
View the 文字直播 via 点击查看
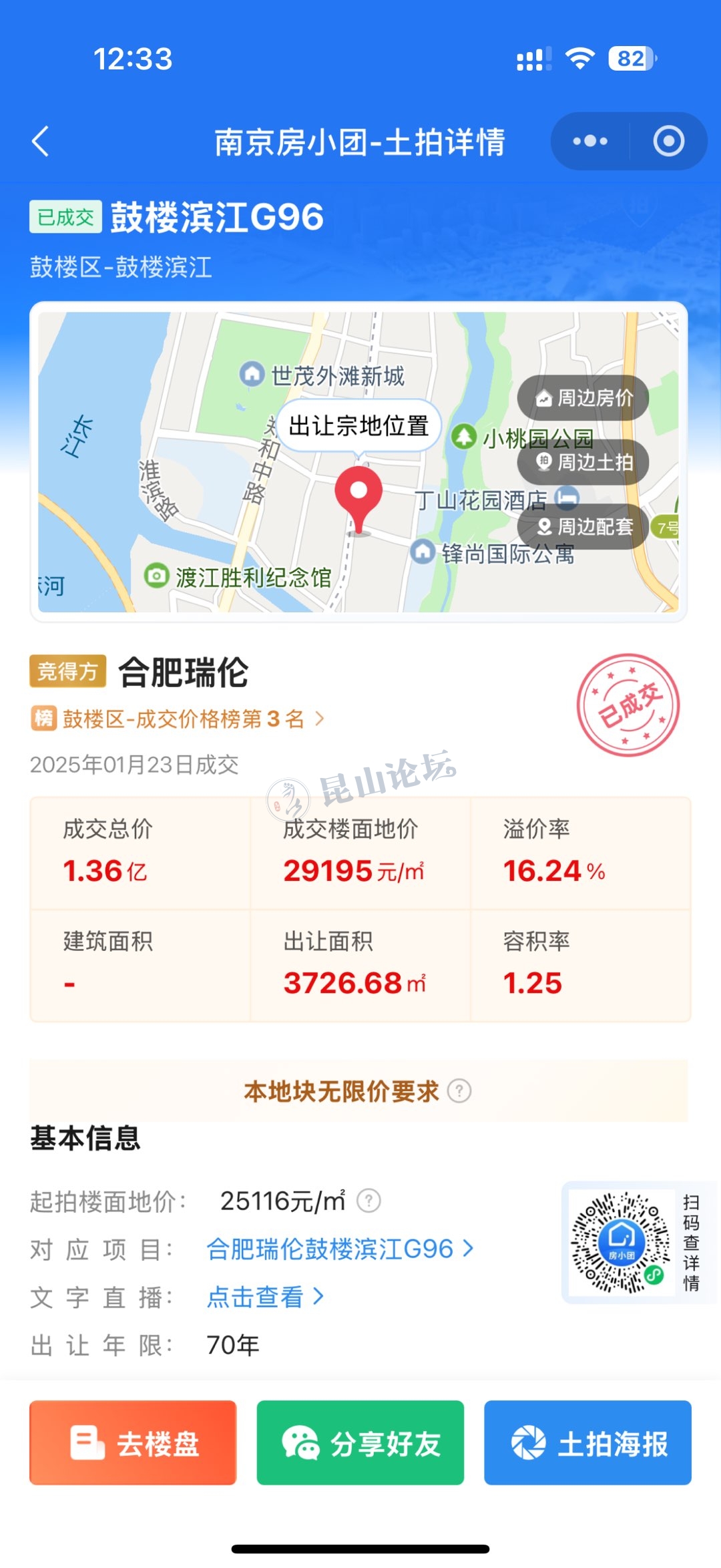(264, 1297)
